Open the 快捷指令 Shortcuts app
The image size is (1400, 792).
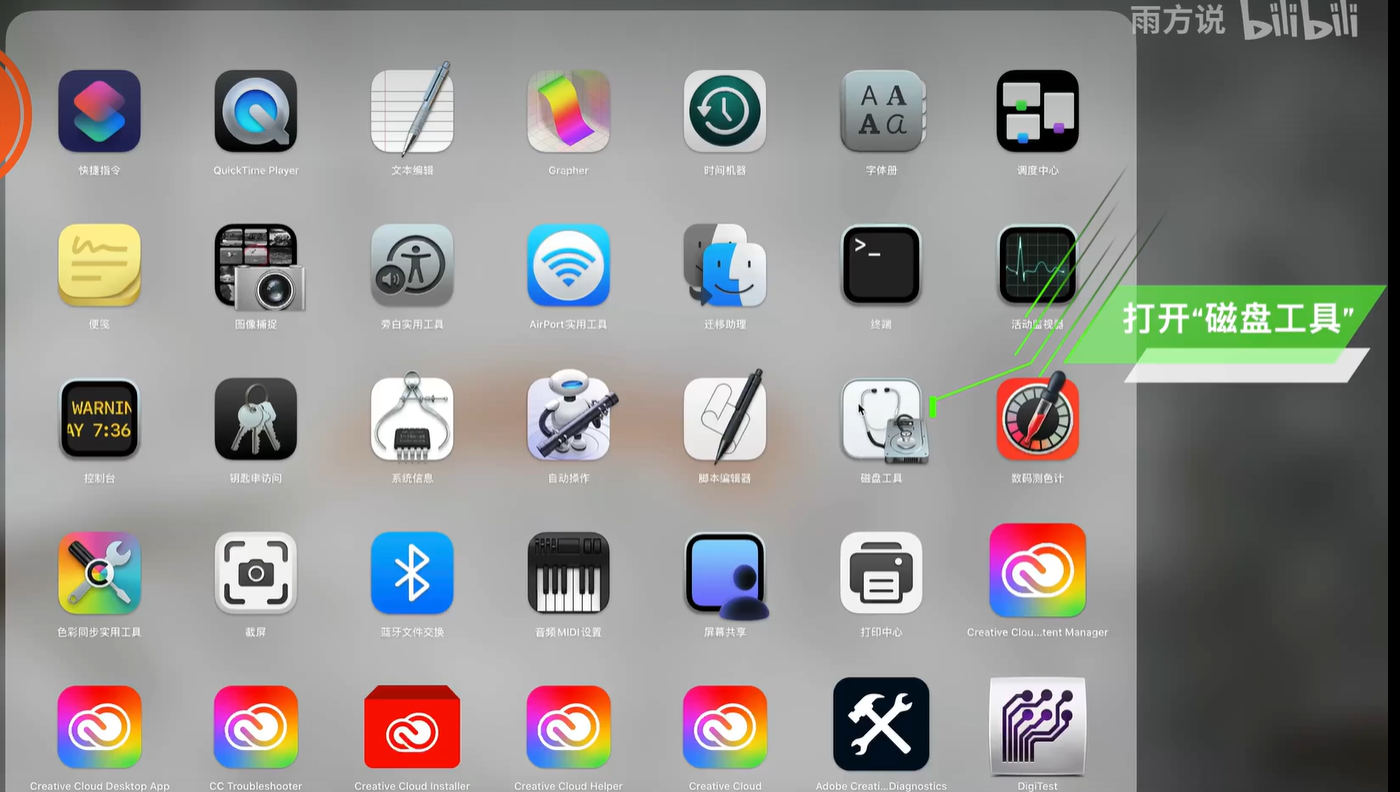pos(99,111)
